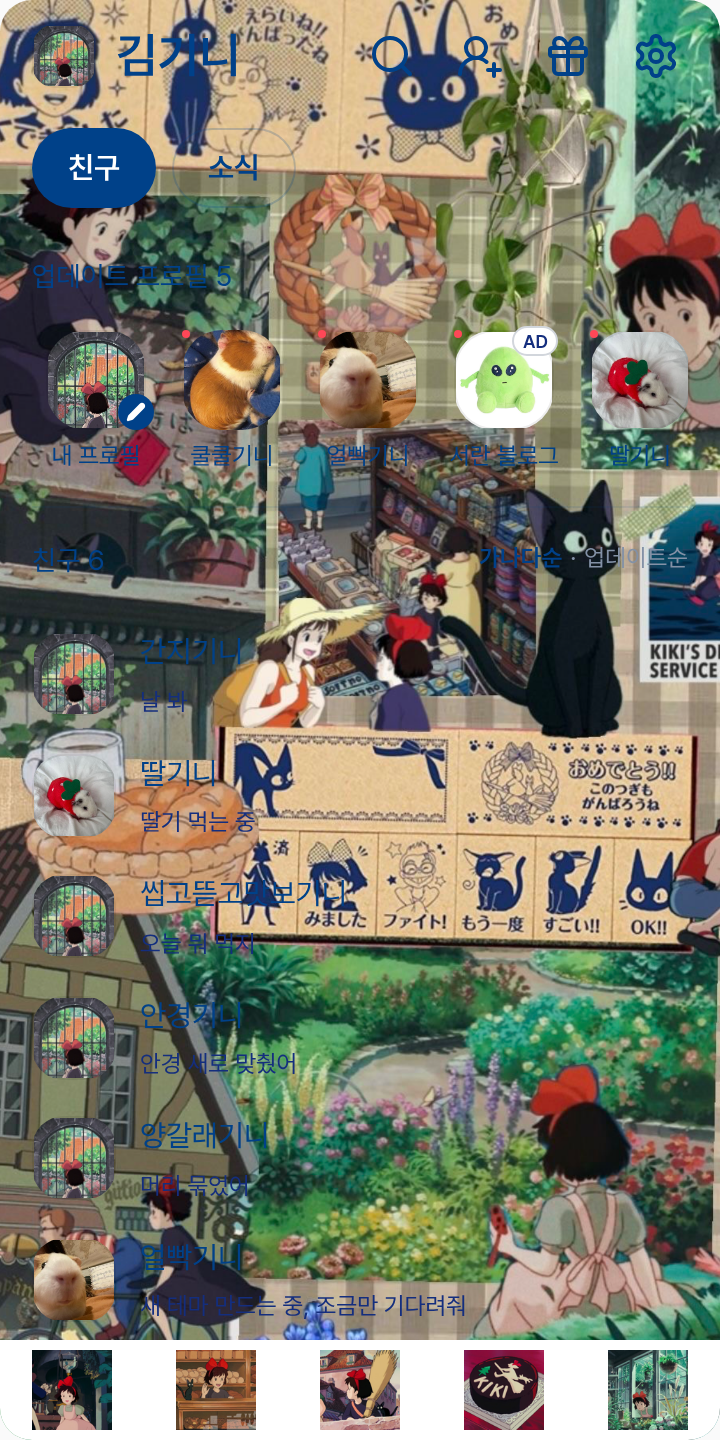The image size is (720, 1440).
Task: Open the gift box icon
Action: coord(567,55)
